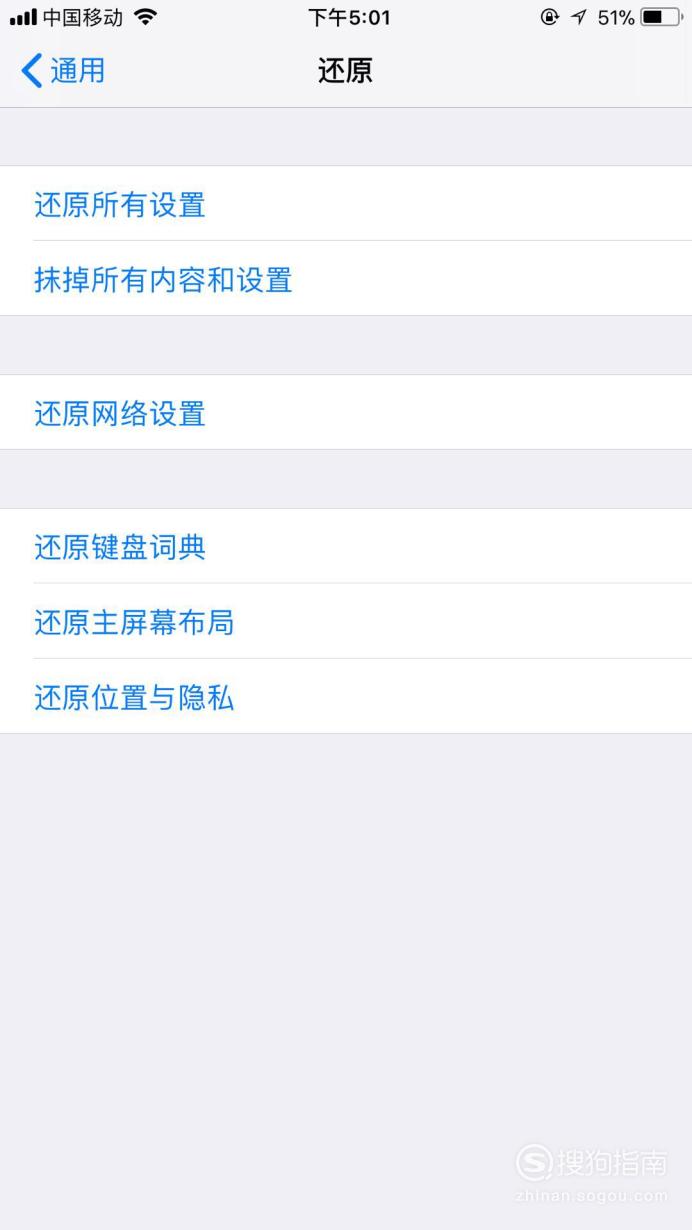Tap 抹掉所有内容和设置
The height and width of the screenshot is (1230, 692).
tap(346, 279)
